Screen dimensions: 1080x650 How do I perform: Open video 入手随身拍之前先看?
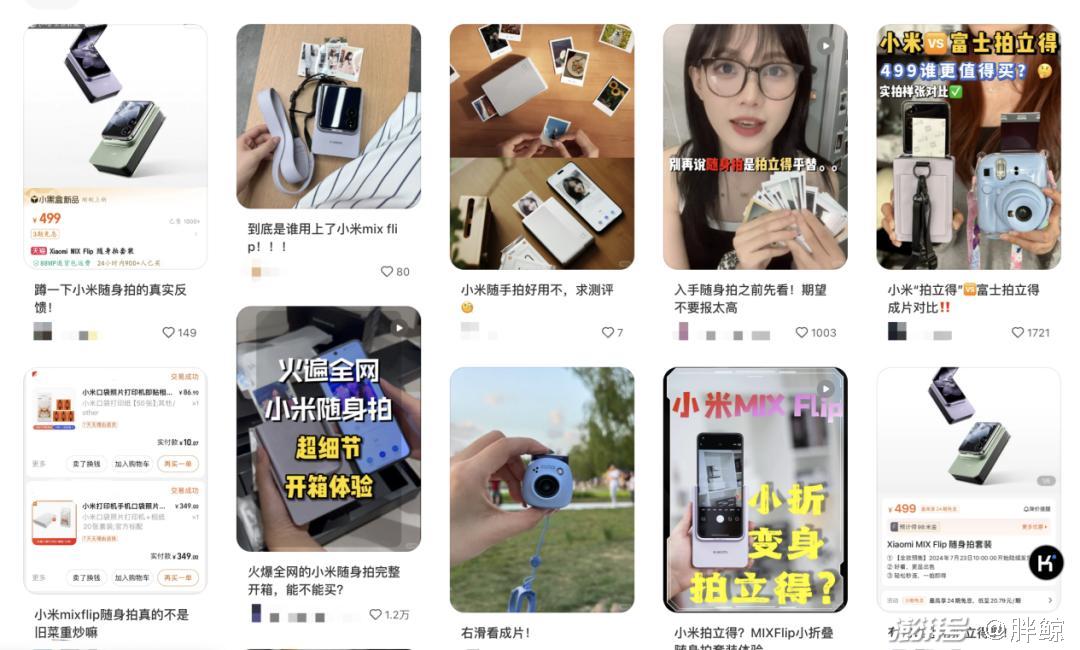coord(754,146)
